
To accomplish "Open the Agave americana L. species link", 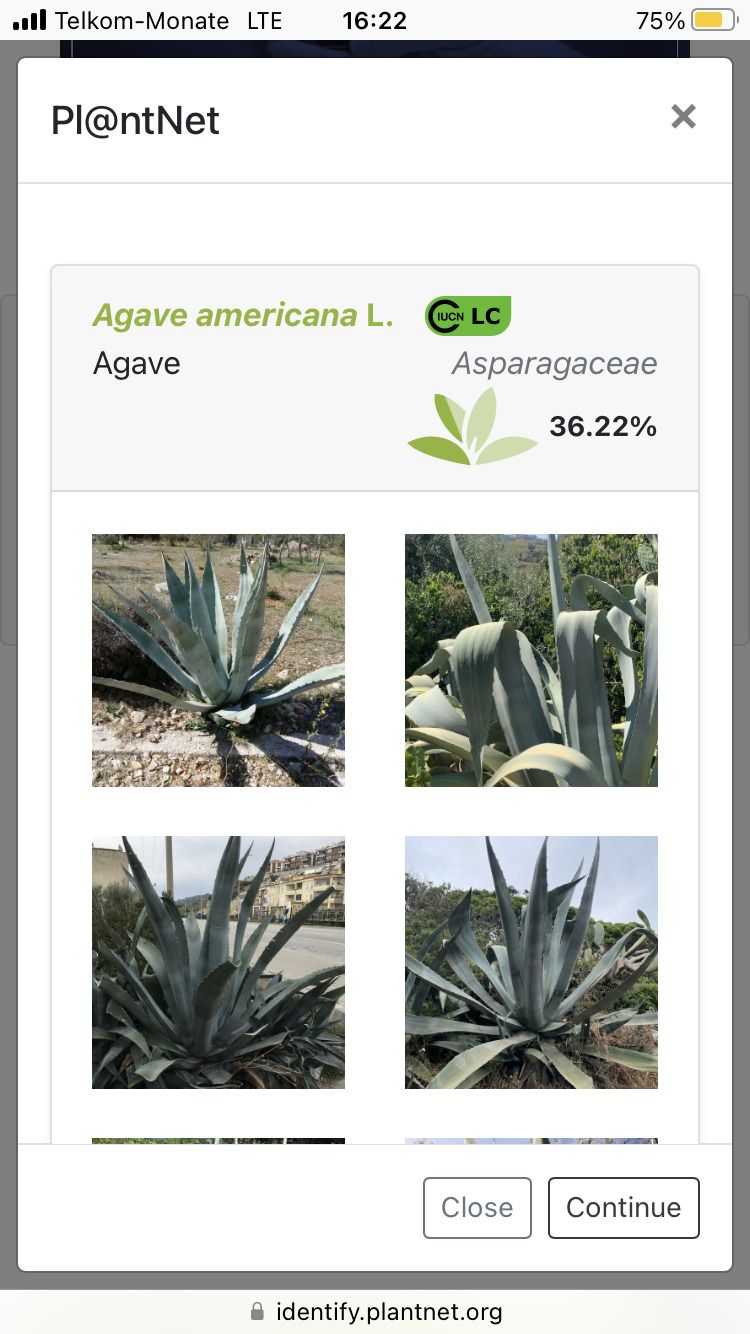I will 242,316.
